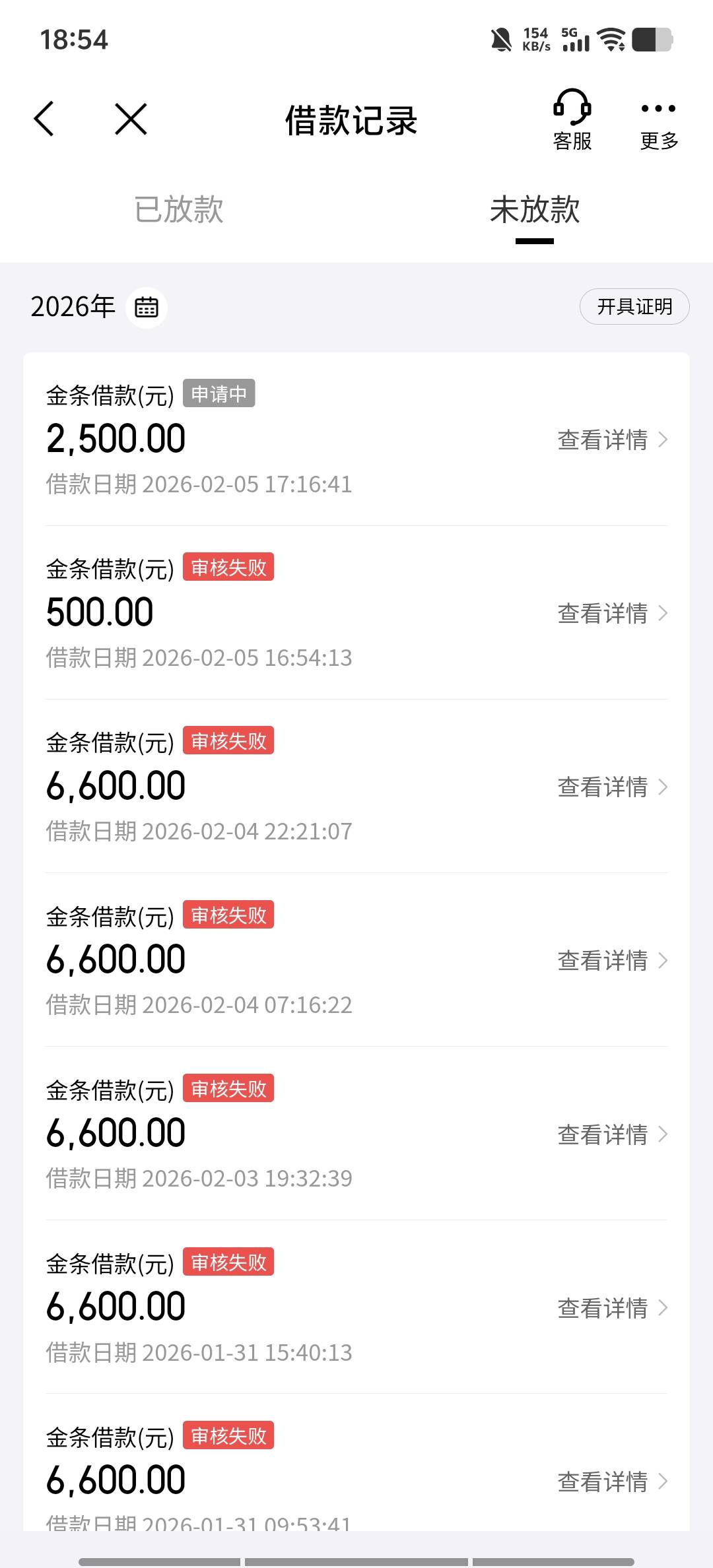Open the 更多 menu
Viewport: 713px width, 1568px height.
click(x=658, y=121)
